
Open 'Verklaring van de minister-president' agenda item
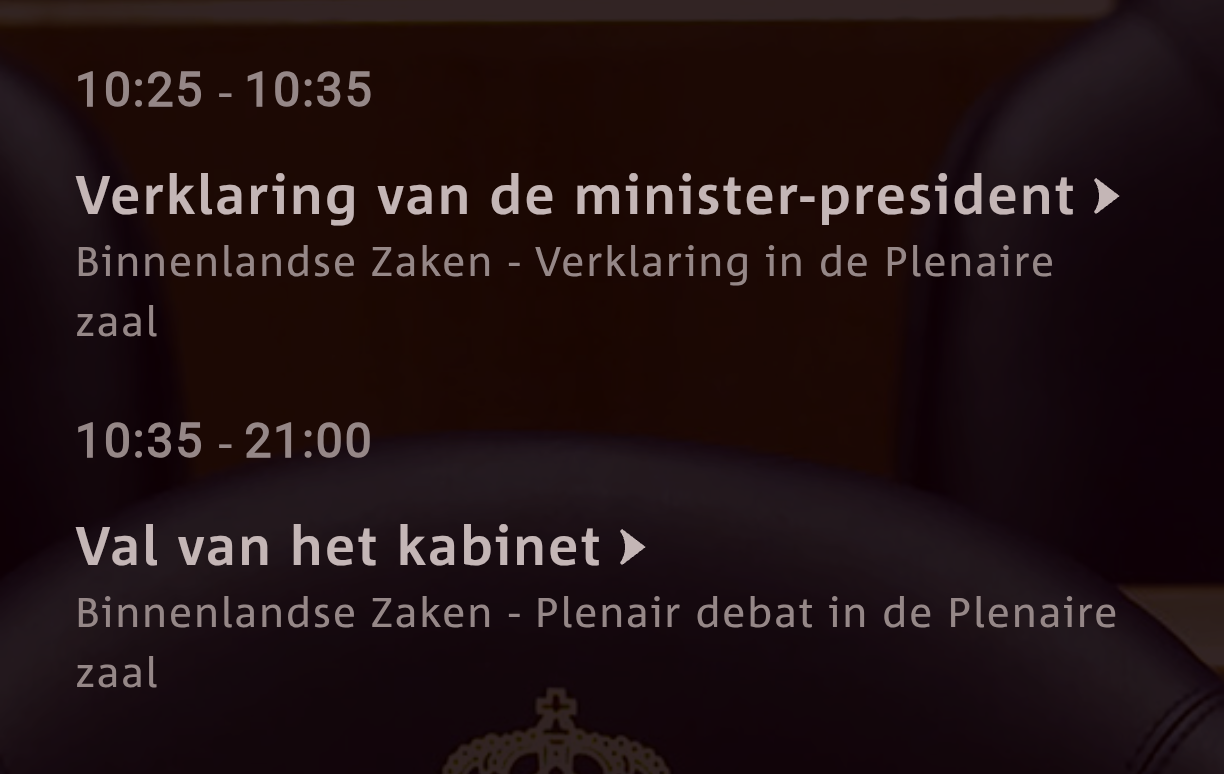click(596, 196)
